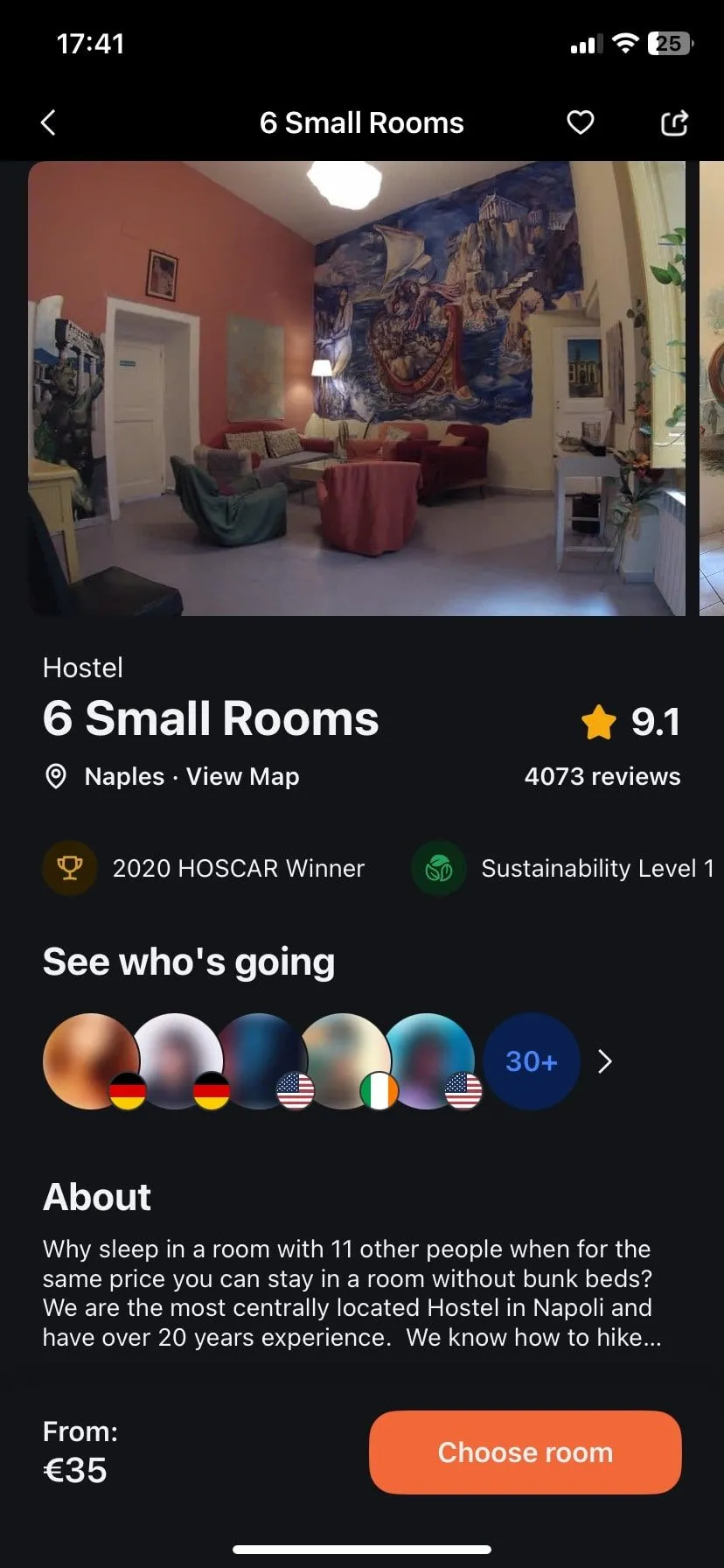Expand the truncated About description

pyautogui.click(x=352, y=1293)
